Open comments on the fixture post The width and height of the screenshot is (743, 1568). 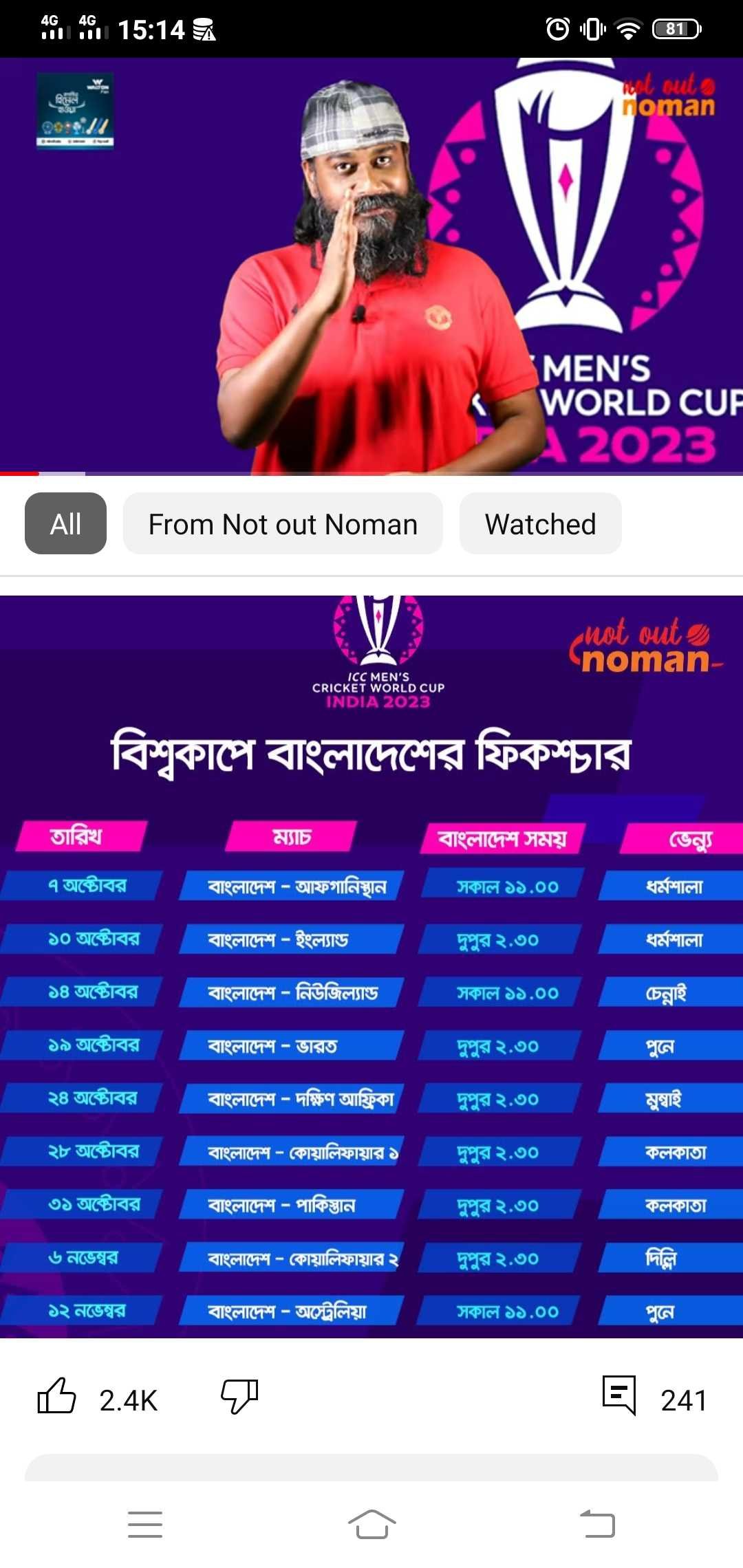tap(619, 1397)
